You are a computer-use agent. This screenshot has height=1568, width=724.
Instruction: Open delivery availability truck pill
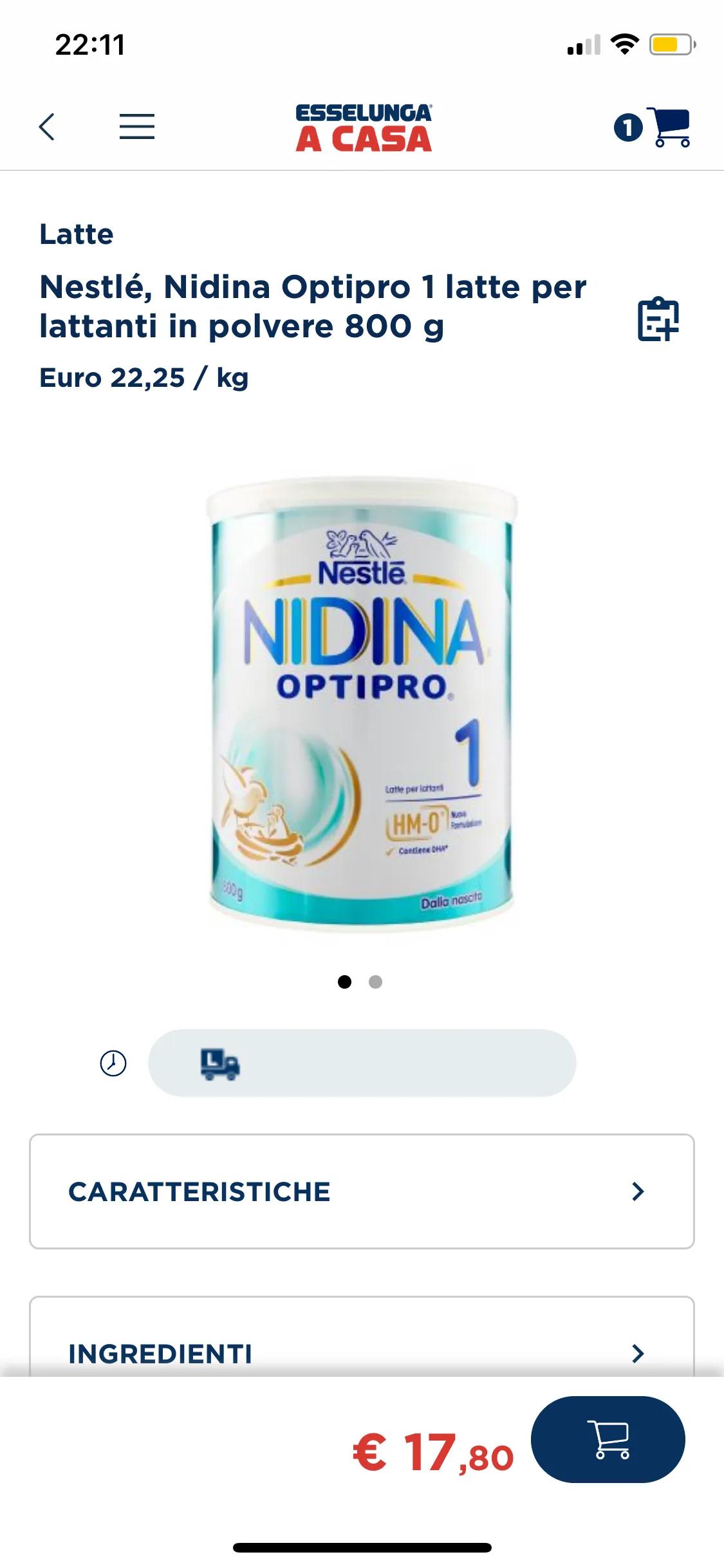pyautogui.click(x=362, y=1063)
